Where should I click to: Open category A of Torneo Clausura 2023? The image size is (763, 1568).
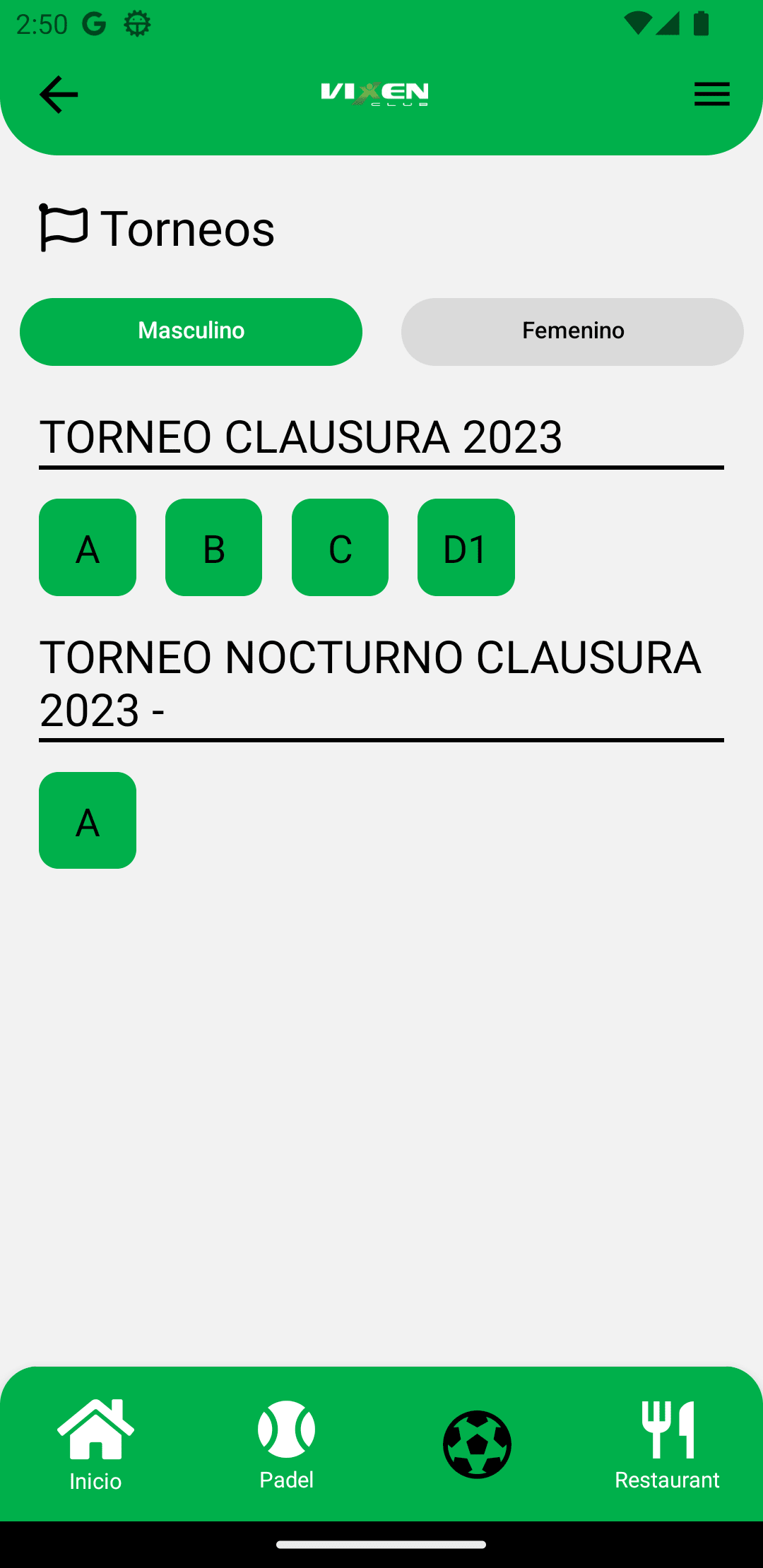pyautogui.click(x=88, y=547)
